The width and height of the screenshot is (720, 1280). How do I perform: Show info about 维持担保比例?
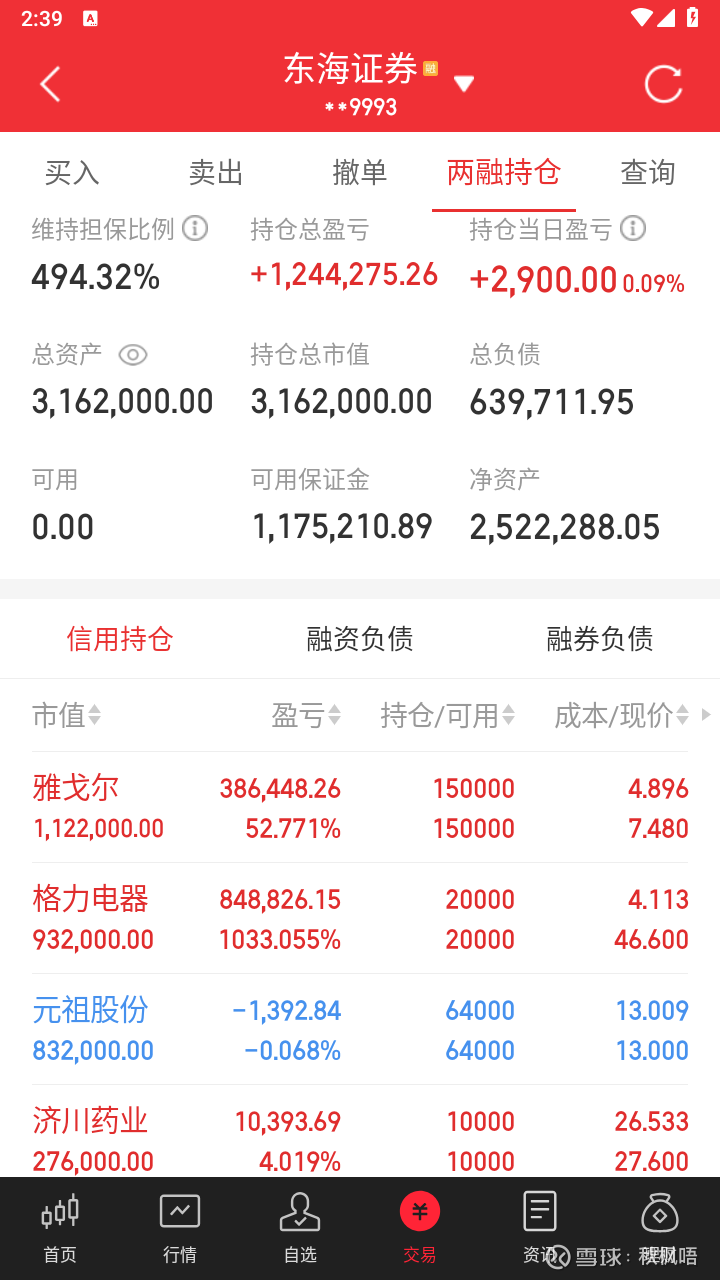tap(195, 229)
